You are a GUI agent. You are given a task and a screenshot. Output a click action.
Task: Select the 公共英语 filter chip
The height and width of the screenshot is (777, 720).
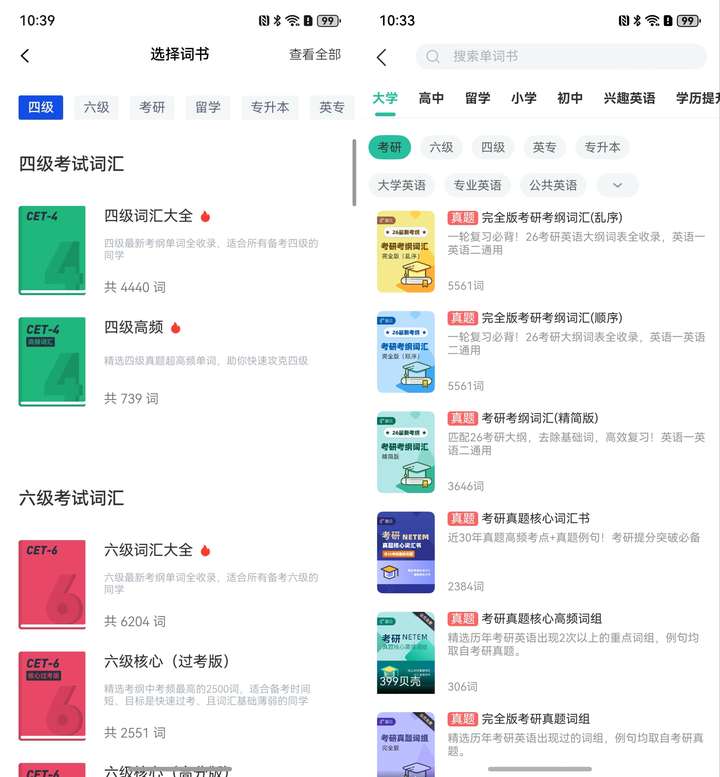click(x=553, y=185)
